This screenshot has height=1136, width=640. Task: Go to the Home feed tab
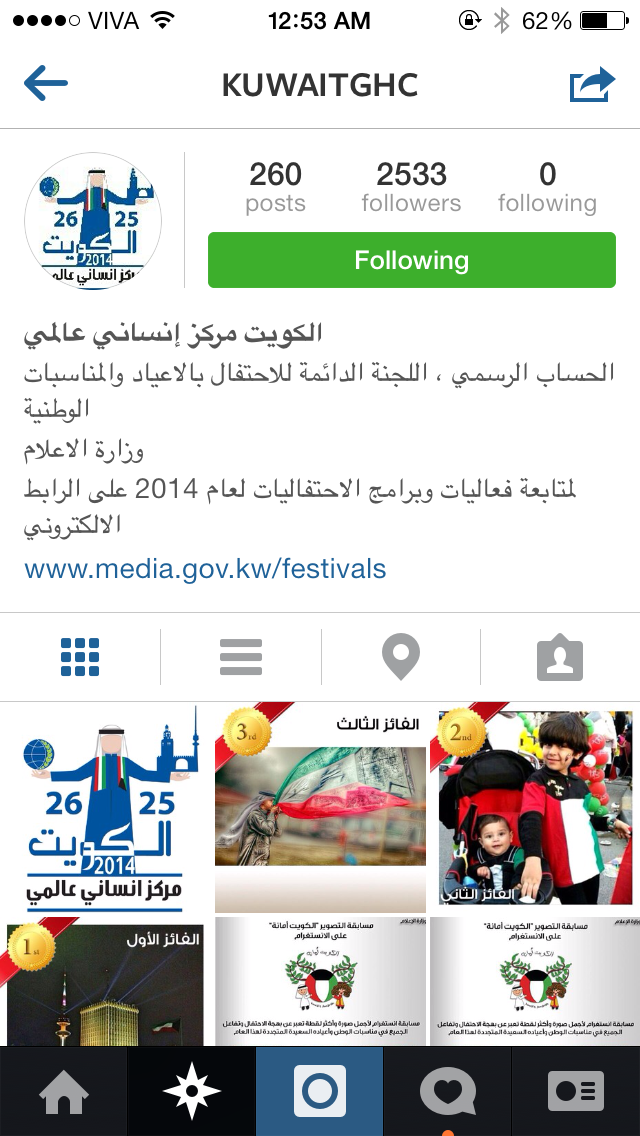pyautogui.click(x=64, y=1091)
